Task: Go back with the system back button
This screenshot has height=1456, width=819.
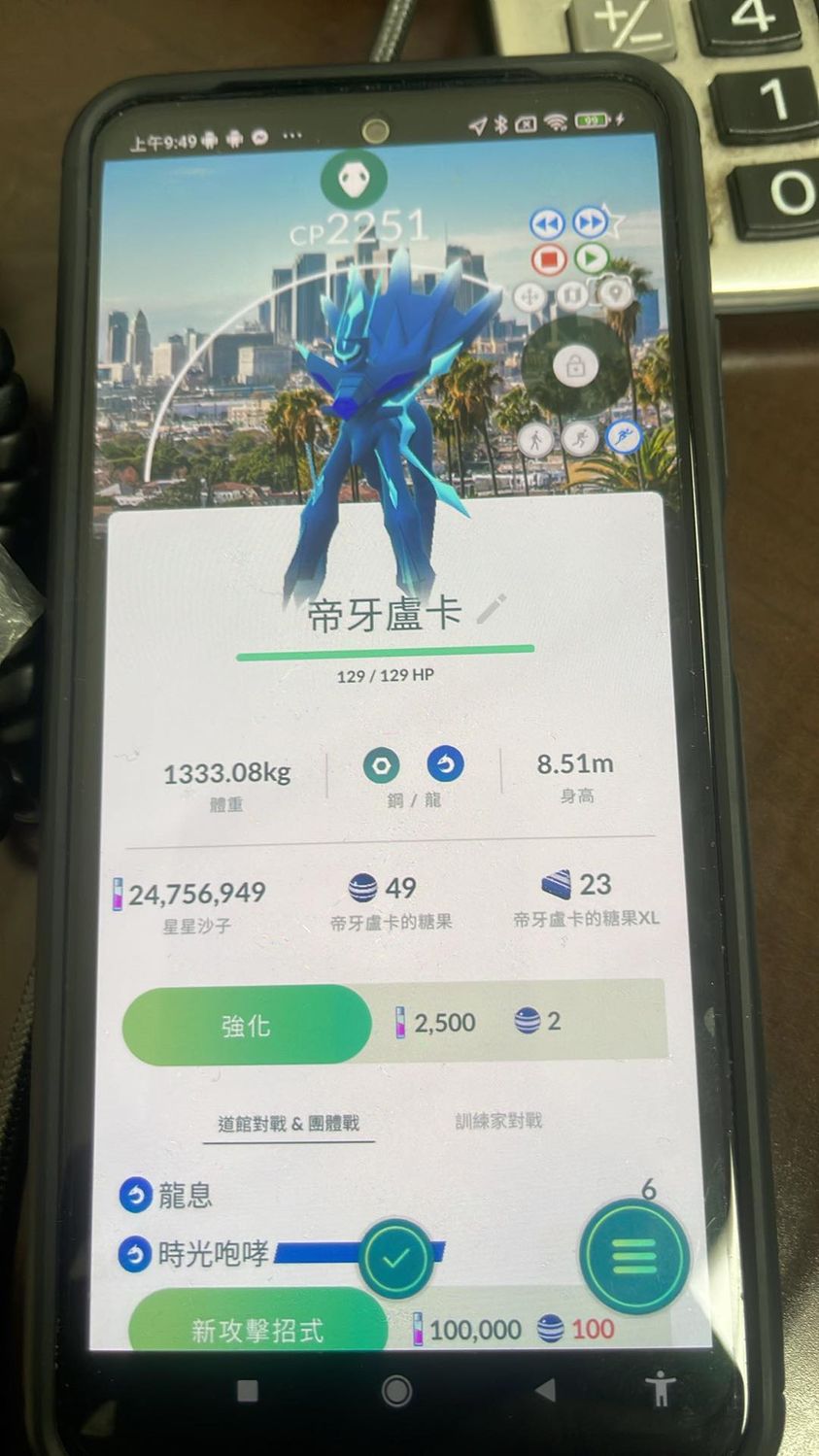Action: 546,1390
